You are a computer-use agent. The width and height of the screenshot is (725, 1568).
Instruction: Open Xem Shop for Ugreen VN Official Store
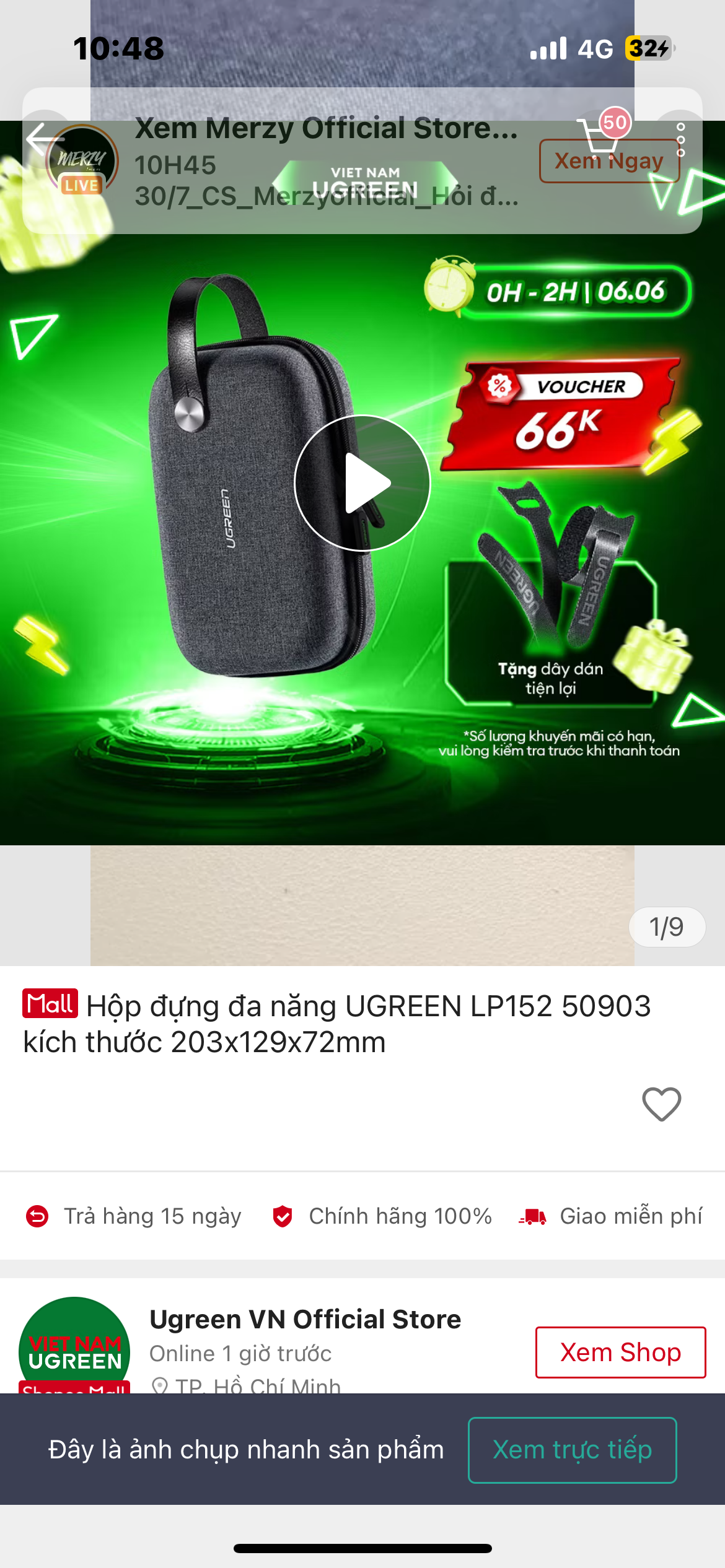point(620,1352)
